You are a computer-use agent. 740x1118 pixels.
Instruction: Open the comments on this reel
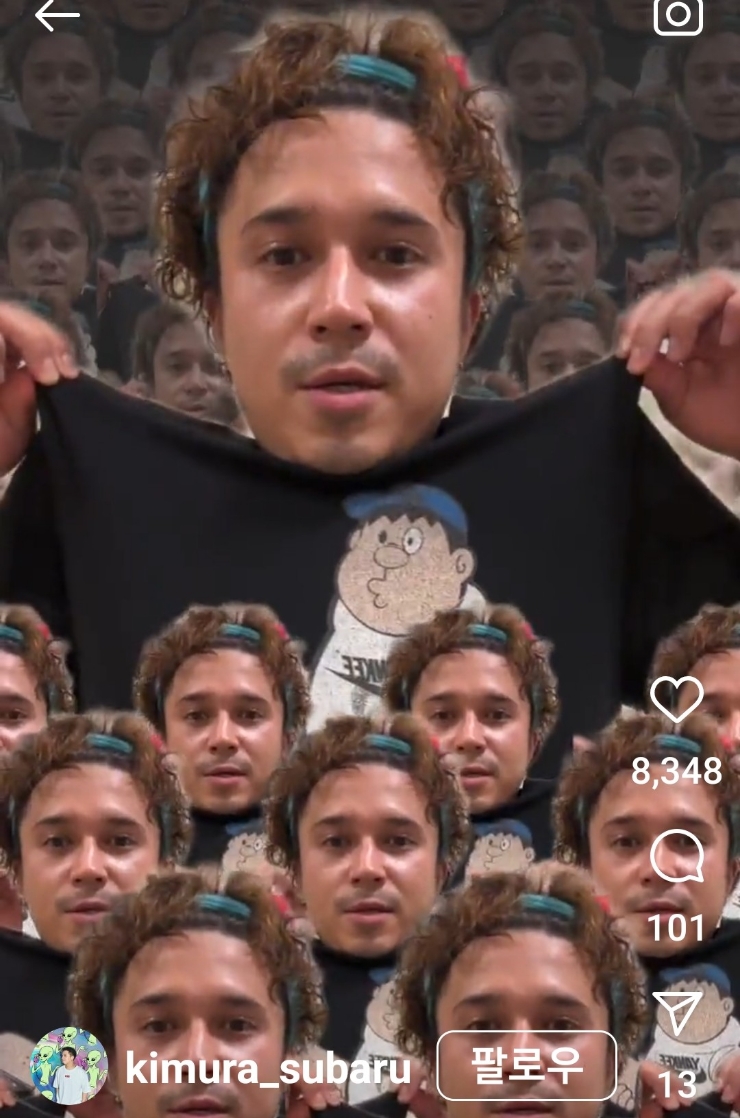(x=677, y=857)
